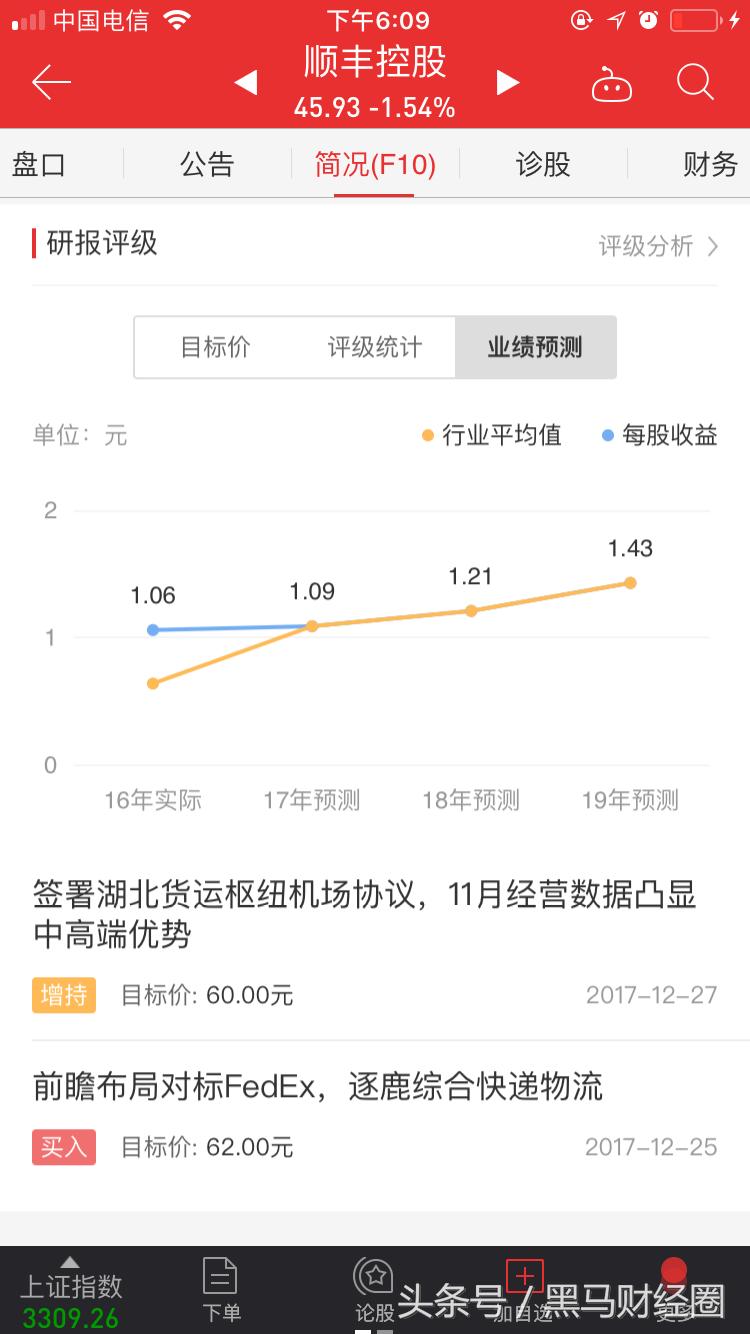The height and width of the screenshot is (1334, 750).
Task: Open the search function
Action: (x=694, y=84)
